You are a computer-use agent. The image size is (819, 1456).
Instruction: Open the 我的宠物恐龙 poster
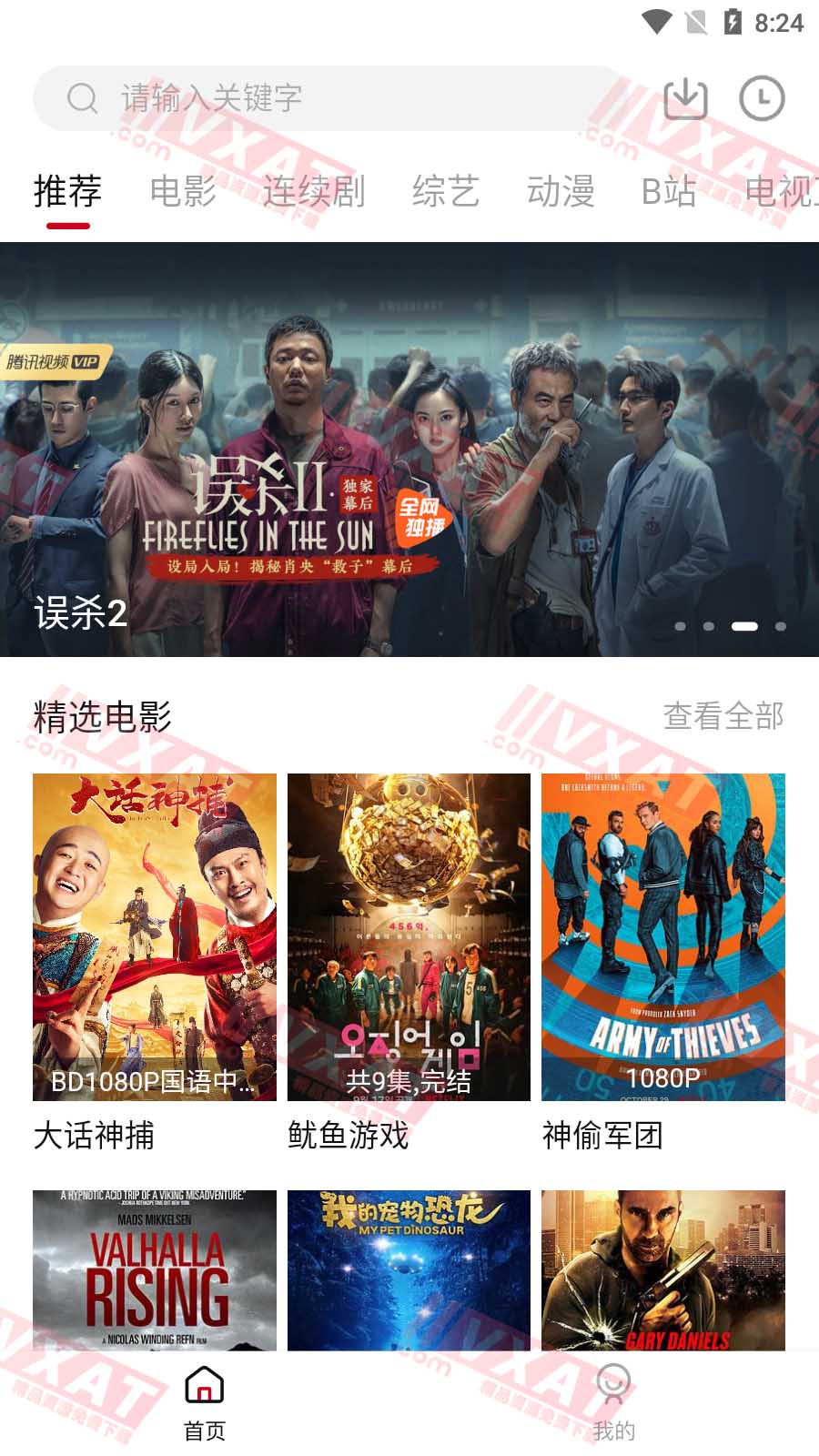[x=409, y=1269]
